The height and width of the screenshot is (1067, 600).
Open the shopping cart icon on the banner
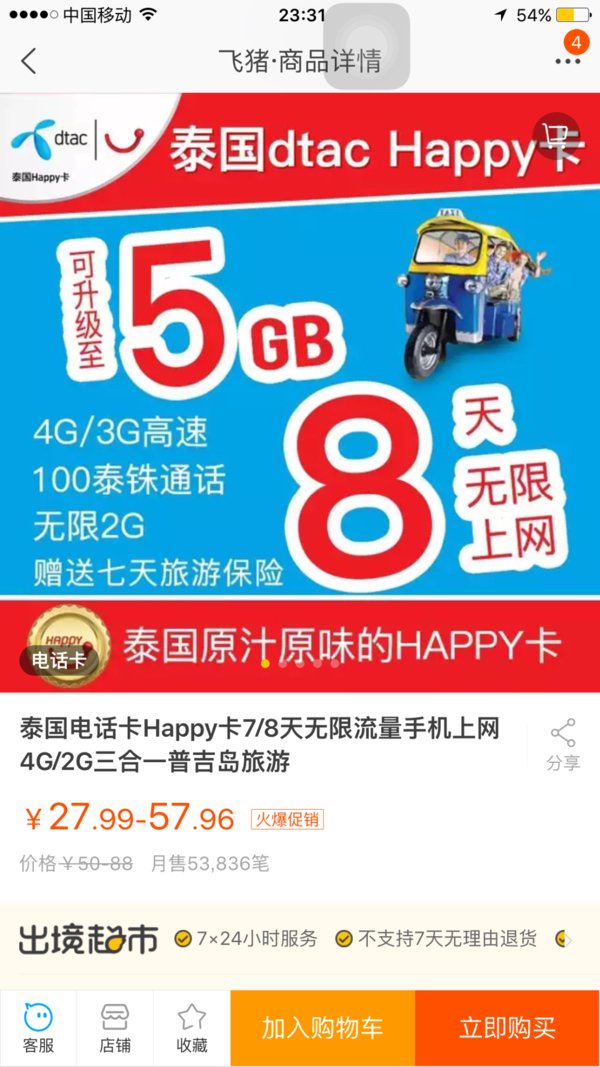point(556,137)
